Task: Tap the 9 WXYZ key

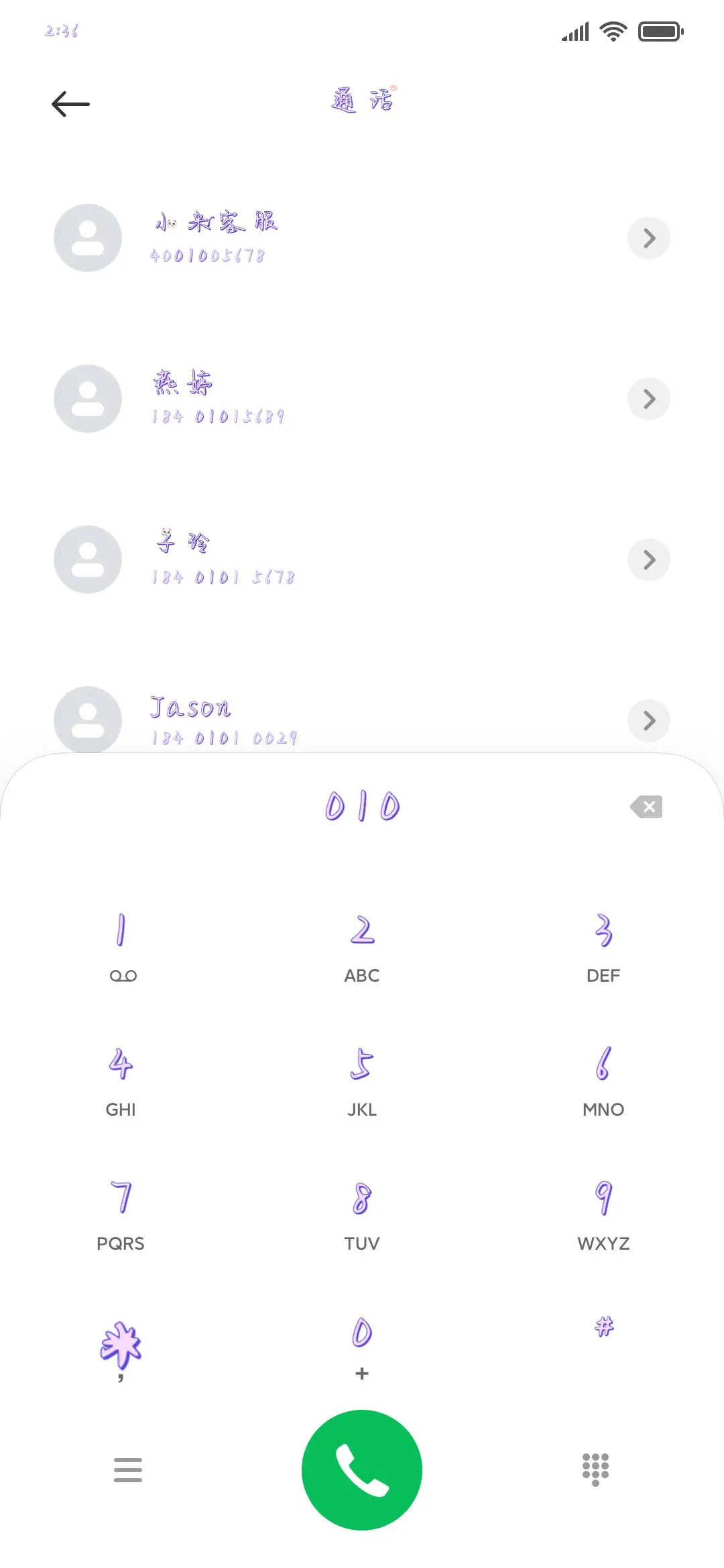Action: [x=603, y=1213]
